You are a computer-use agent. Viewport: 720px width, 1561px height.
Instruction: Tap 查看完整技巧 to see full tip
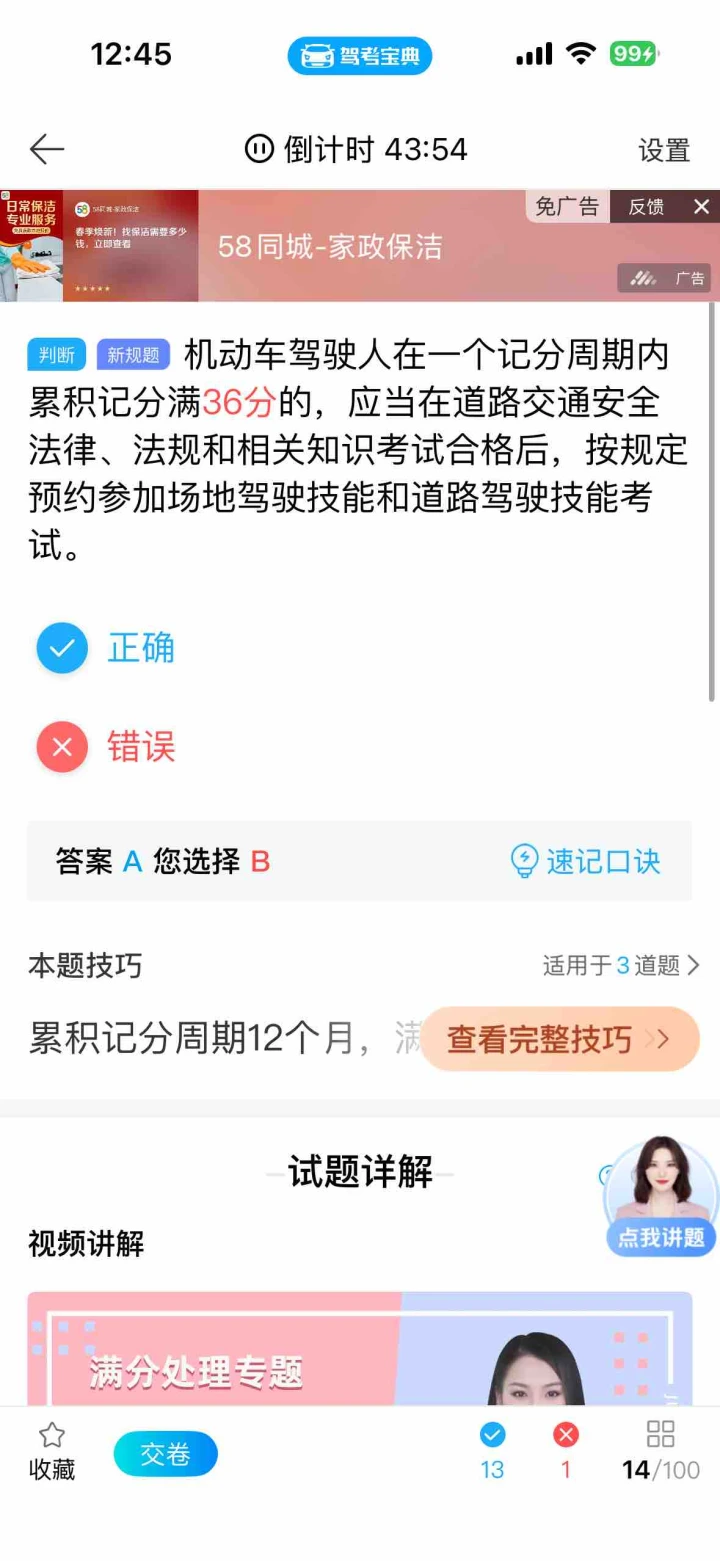[558, 1040]
